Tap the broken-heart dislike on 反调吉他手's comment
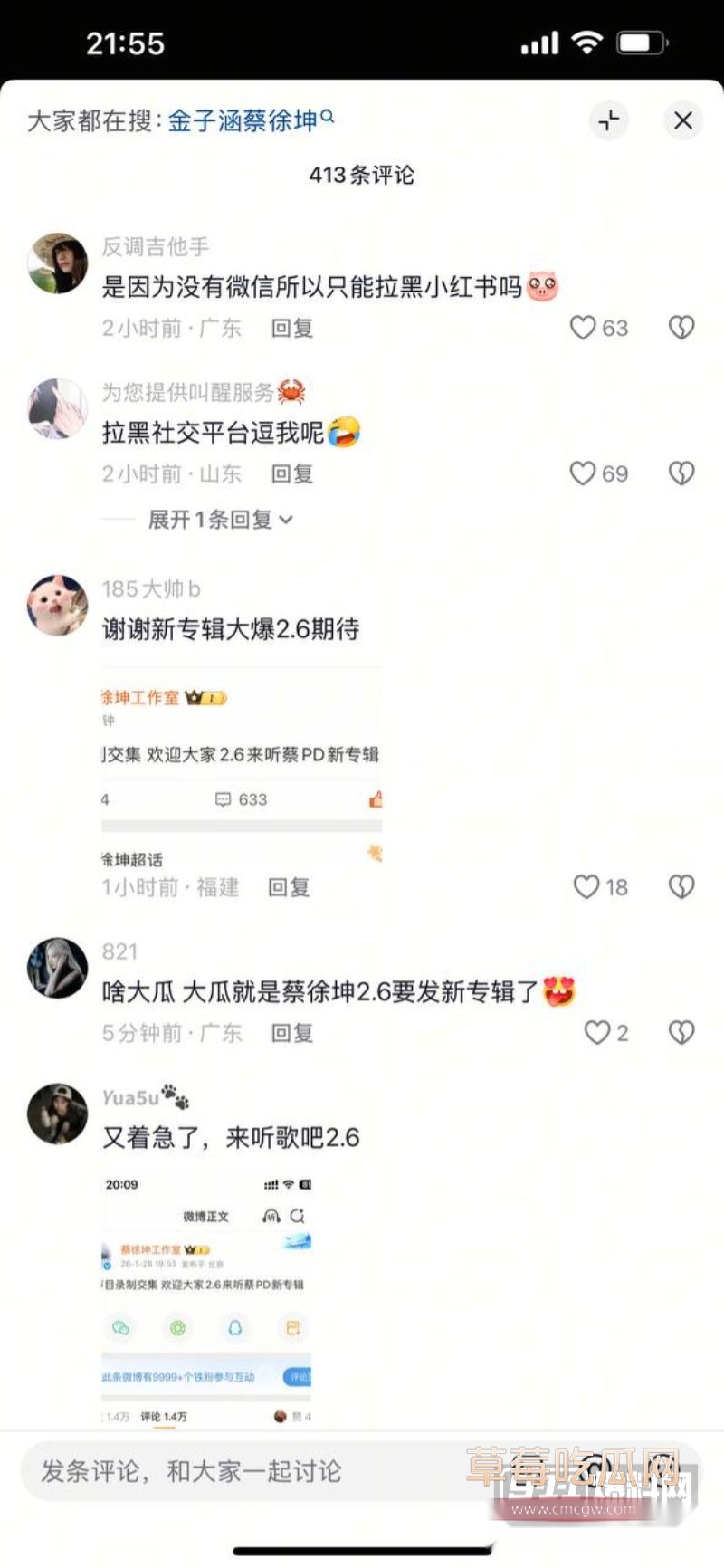The height and width of the screenshot is (1568, 724). tap(681, 328)
